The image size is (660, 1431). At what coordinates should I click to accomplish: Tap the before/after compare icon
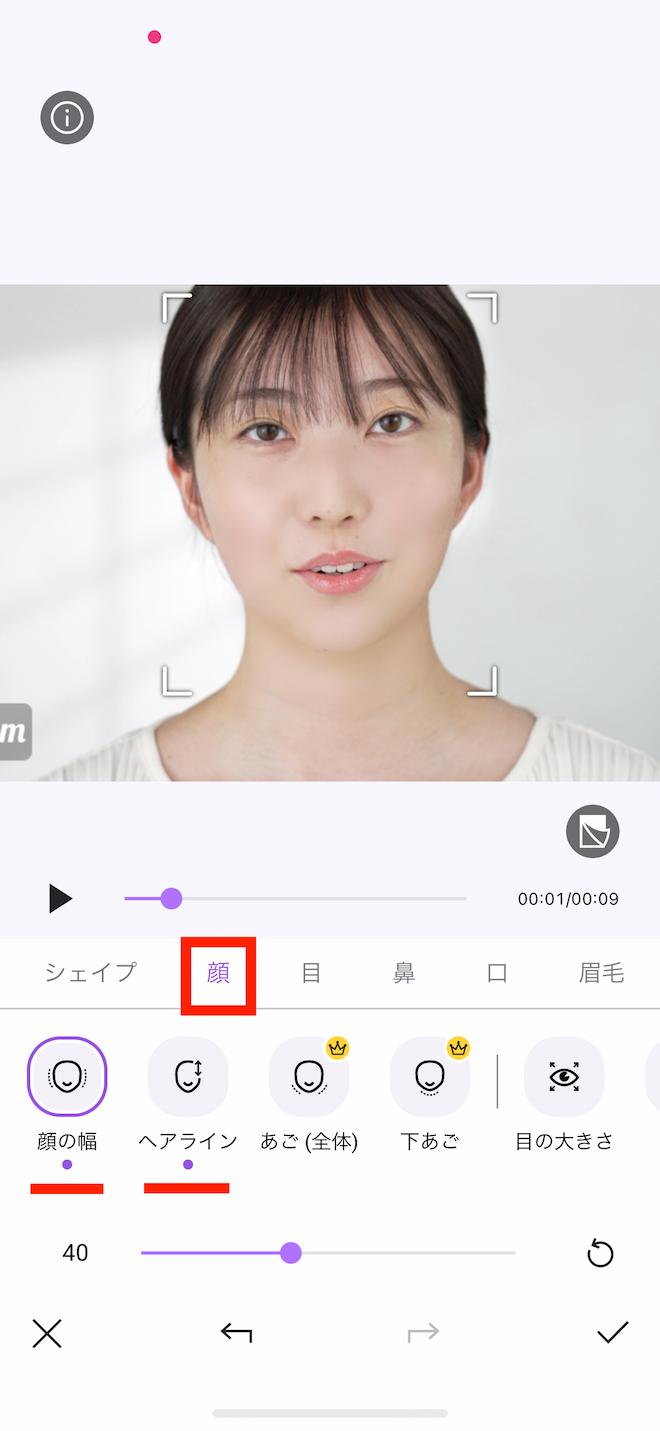592,831
